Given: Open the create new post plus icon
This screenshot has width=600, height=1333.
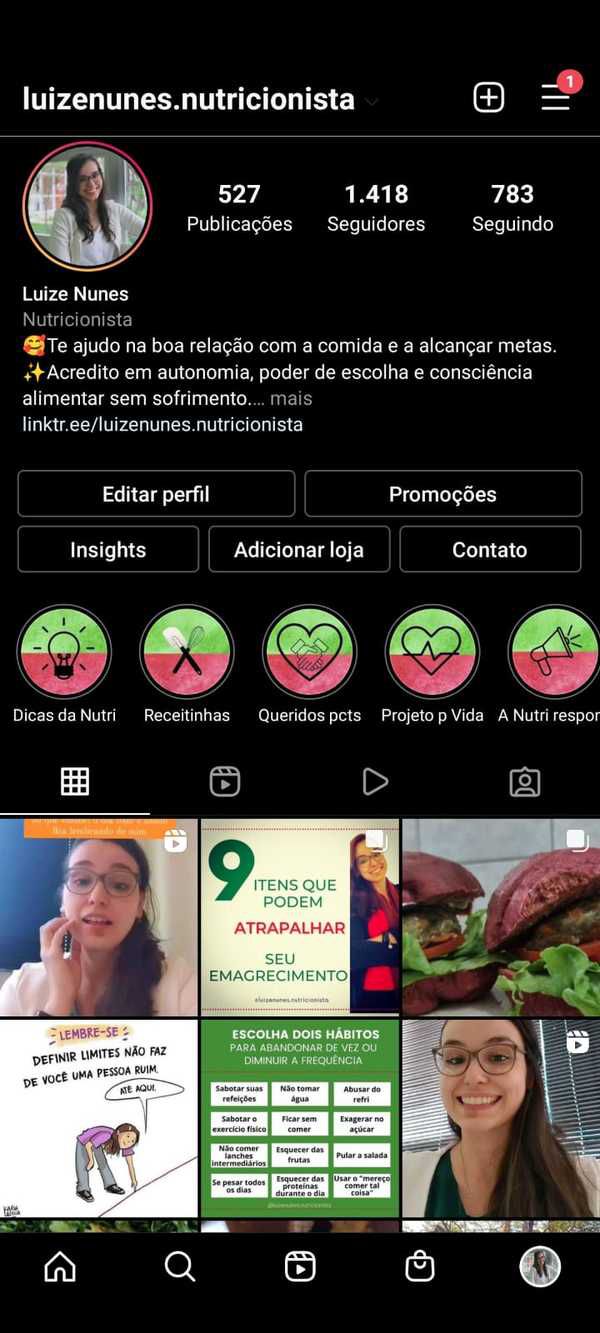Looking at the screenshot, I should pyautogui.click(x=488, y=97).
